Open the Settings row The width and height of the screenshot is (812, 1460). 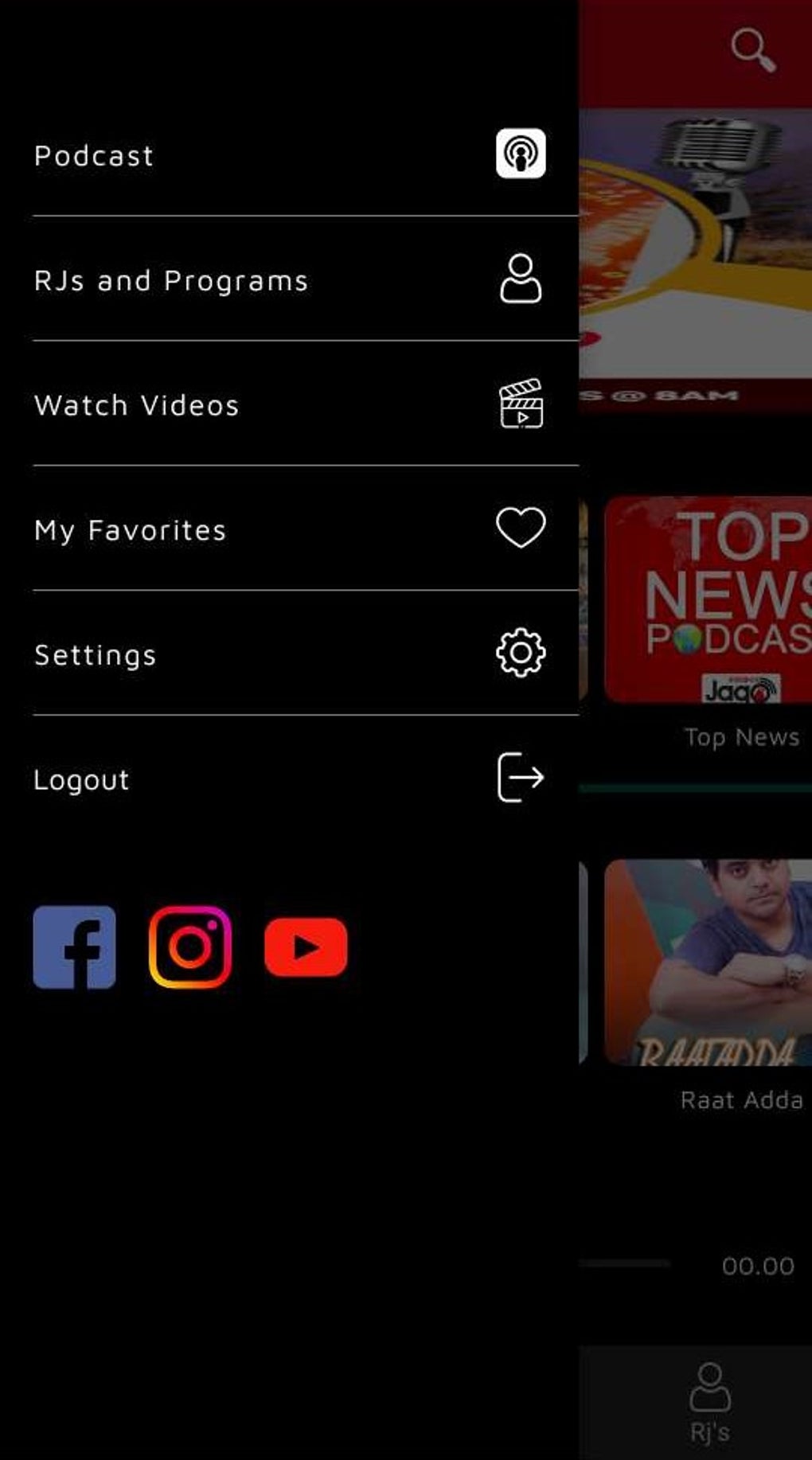tap(289, 654)
